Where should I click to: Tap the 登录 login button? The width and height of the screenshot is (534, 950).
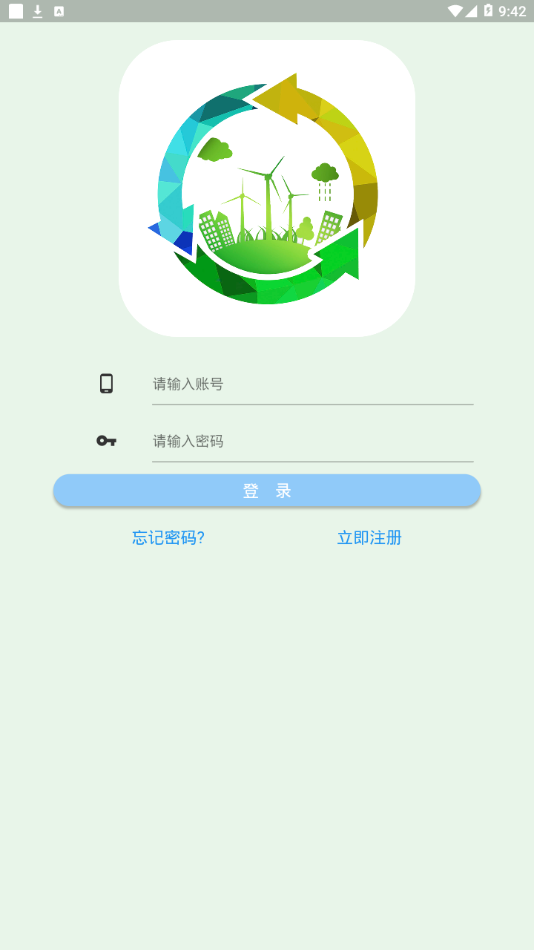point(267,490)
